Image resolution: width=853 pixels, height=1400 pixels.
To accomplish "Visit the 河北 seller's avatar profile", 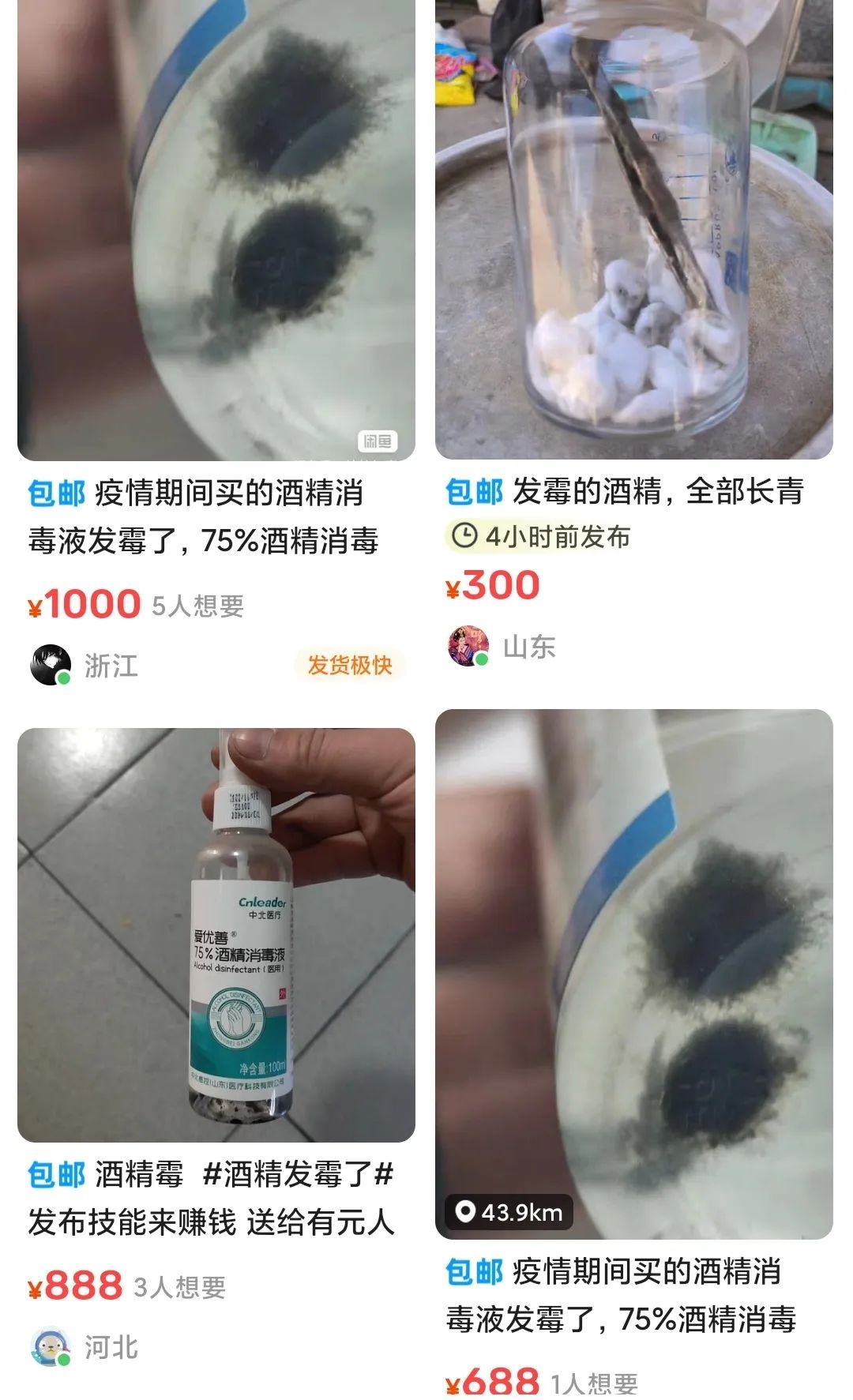I will [x=51, y=1346].
